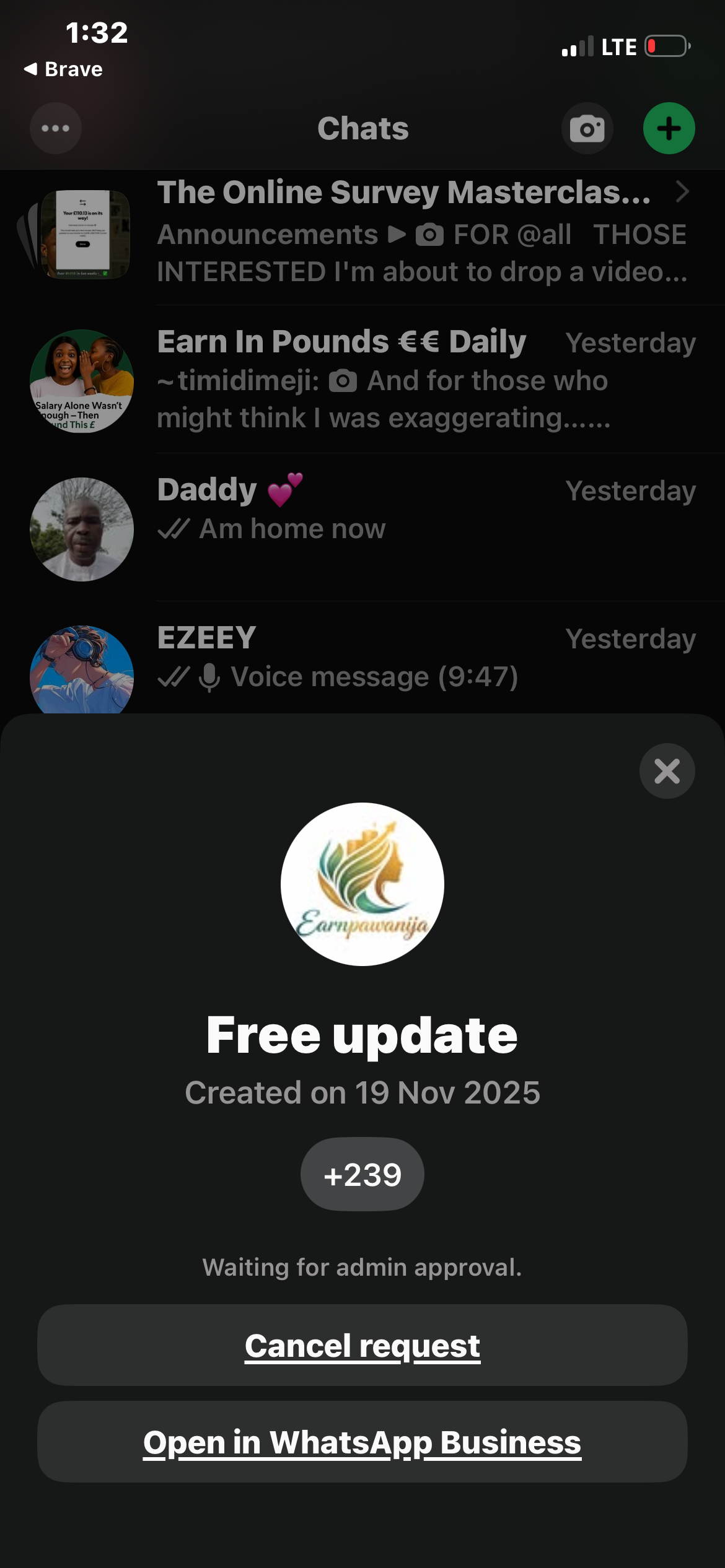This screenshot has width=725, height=1568.
Task: Return to Brave browser
Action: click(64, 69)
